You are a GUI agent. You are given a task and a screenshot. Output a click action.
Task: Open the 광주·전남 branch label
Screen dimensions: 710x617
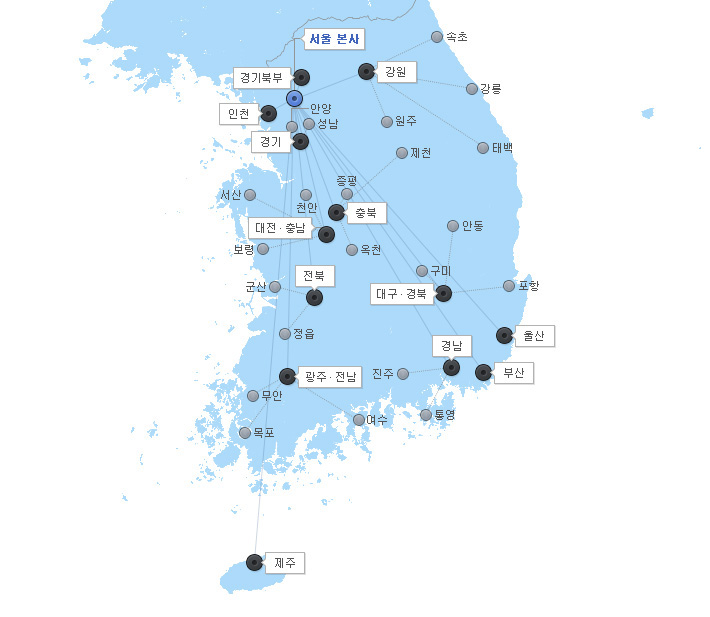pyautogui.click(x=330, y=376)
